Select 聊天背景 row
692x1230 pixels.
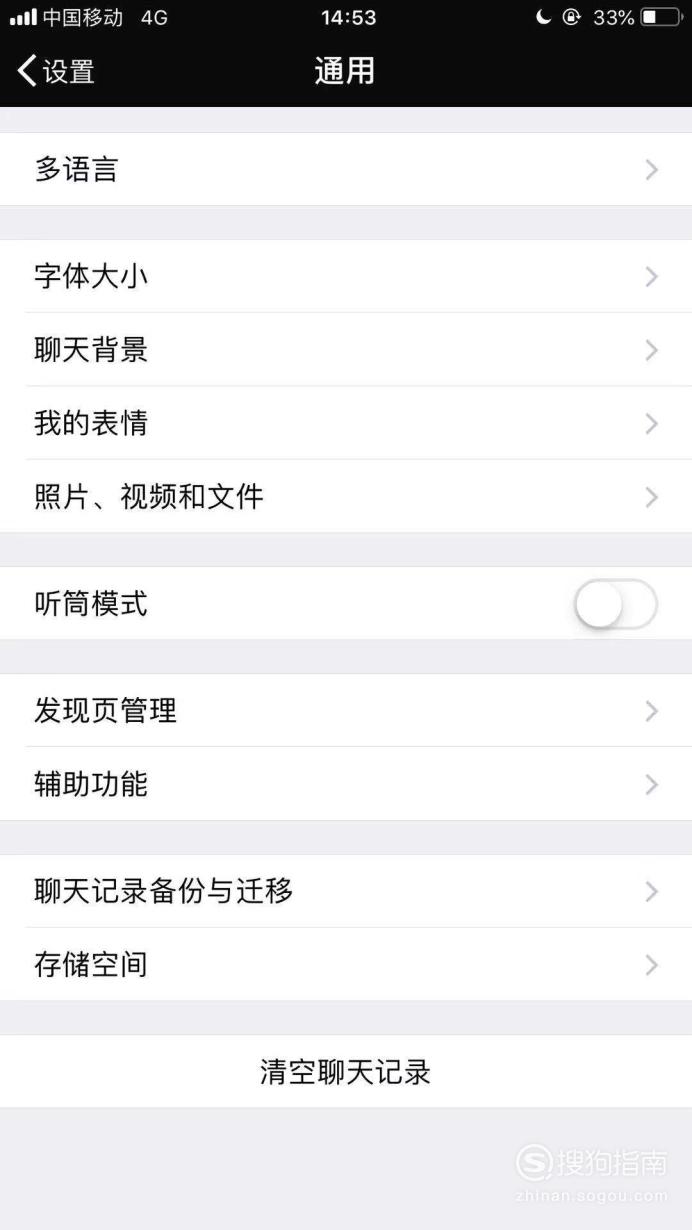[346, 350]
